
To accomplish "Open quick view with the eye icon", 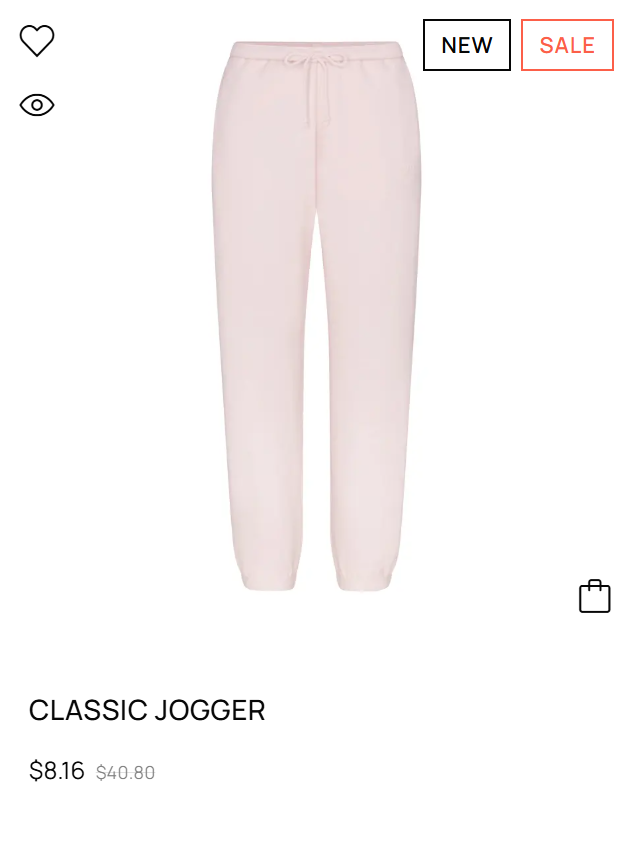I will pyautogui.click(x=37, y=105).
